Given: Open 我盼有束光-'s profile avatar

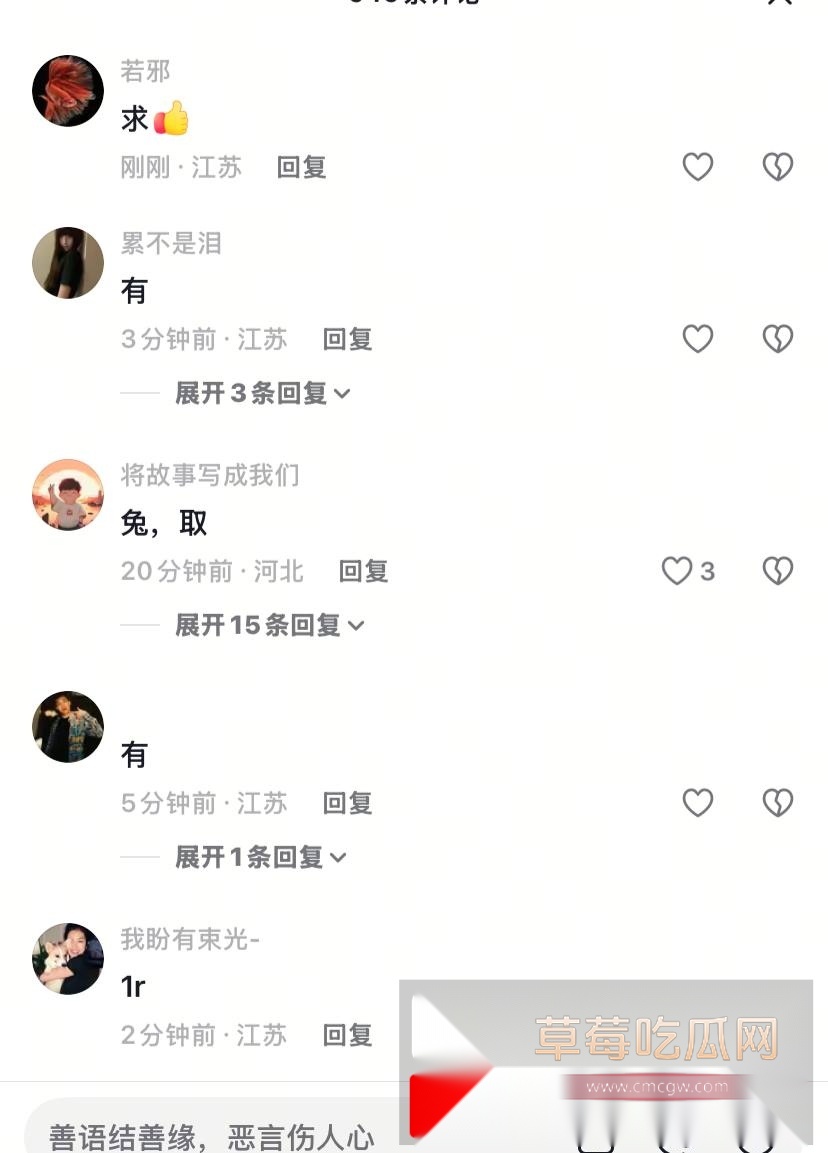Looking at the screenshot, I should [68, 959].
